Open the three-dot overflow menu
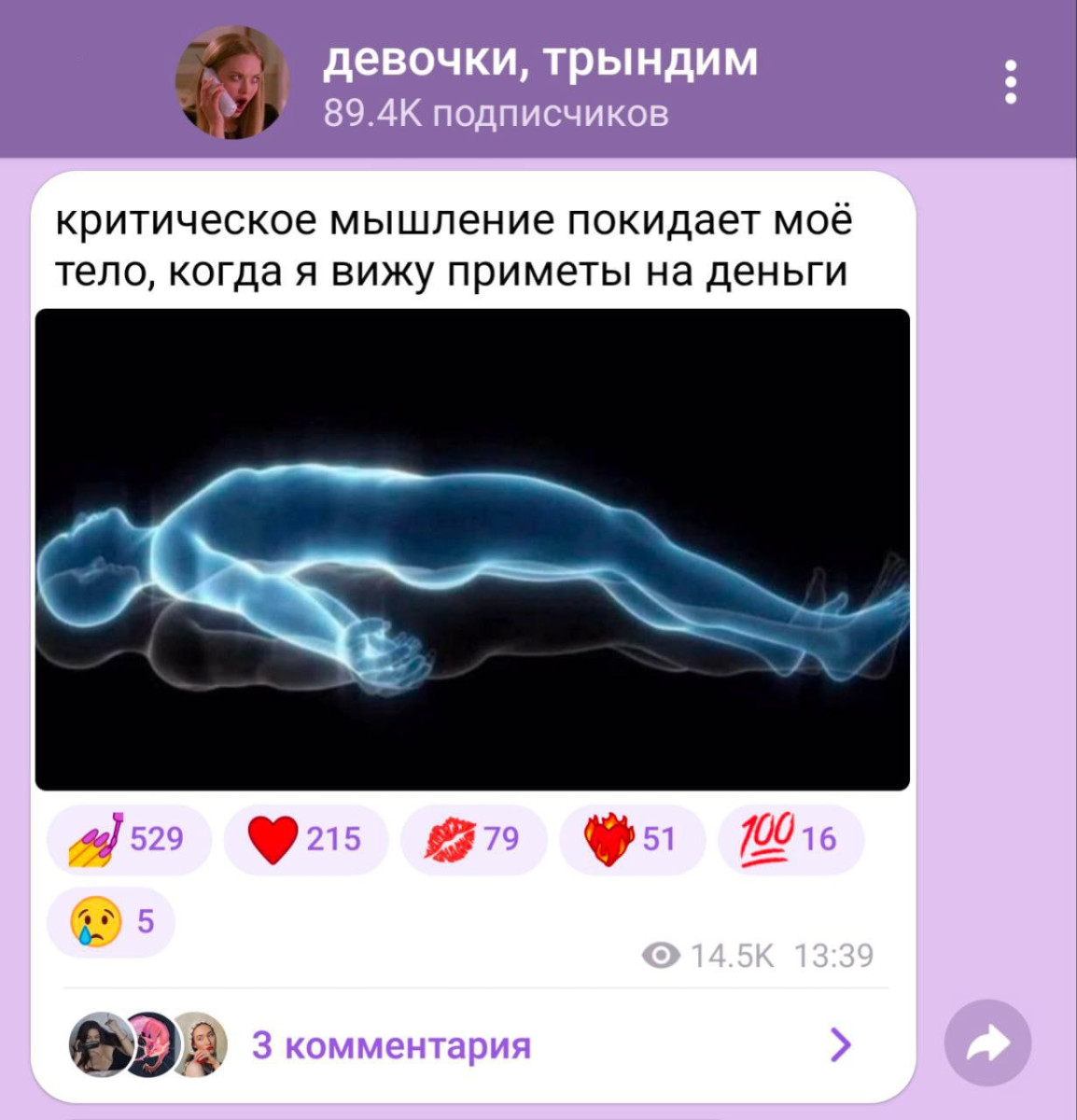 coord(1010,82)
